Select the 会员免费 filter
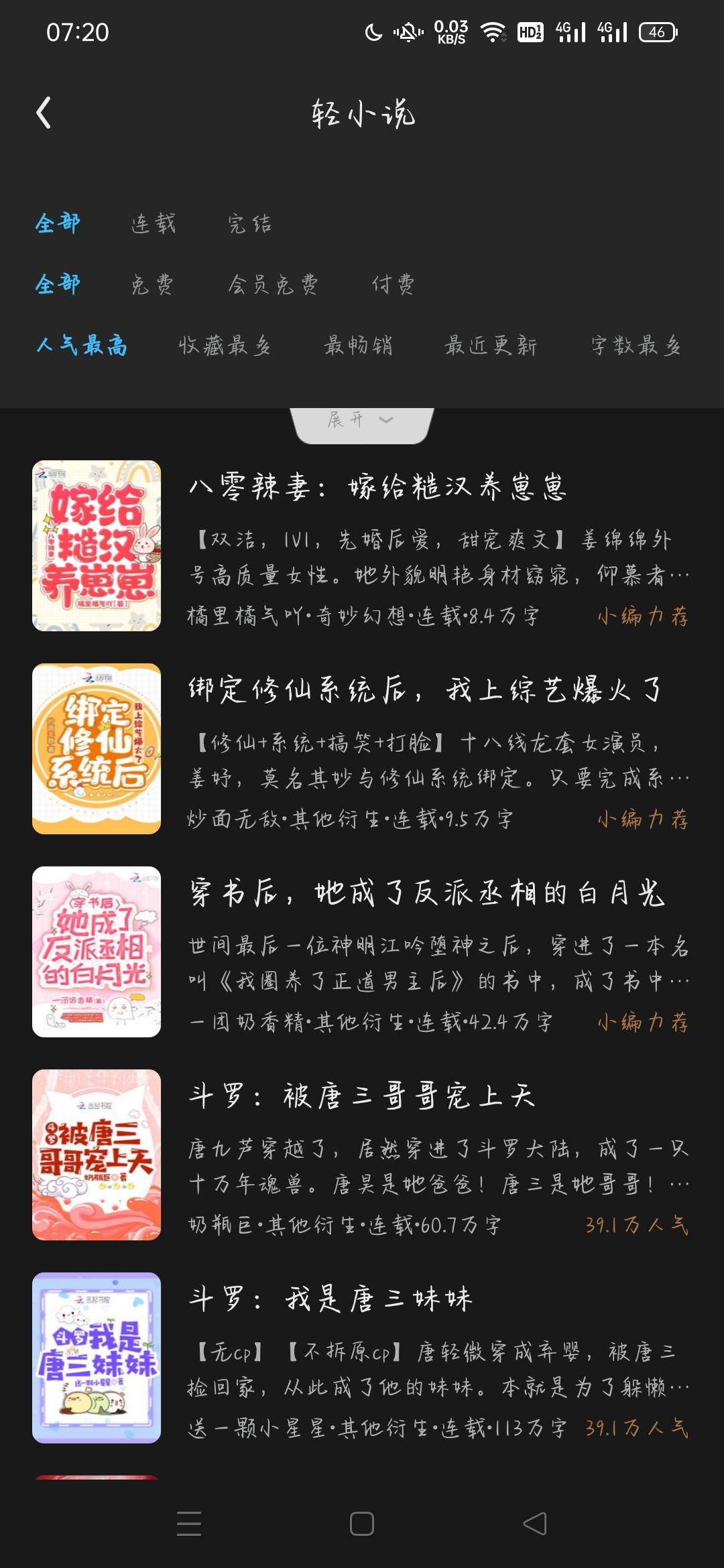 click(x=273, y=284)
